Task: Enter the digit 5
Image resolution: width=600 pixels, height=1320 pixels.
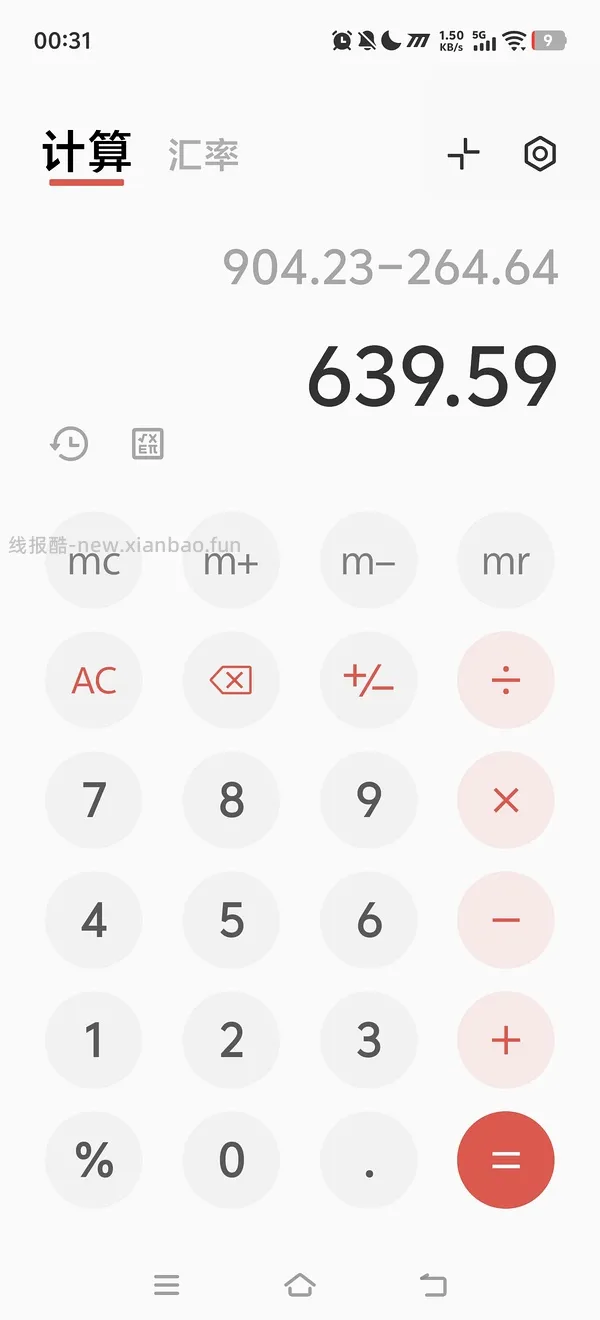Action: (x=231, y=920)
